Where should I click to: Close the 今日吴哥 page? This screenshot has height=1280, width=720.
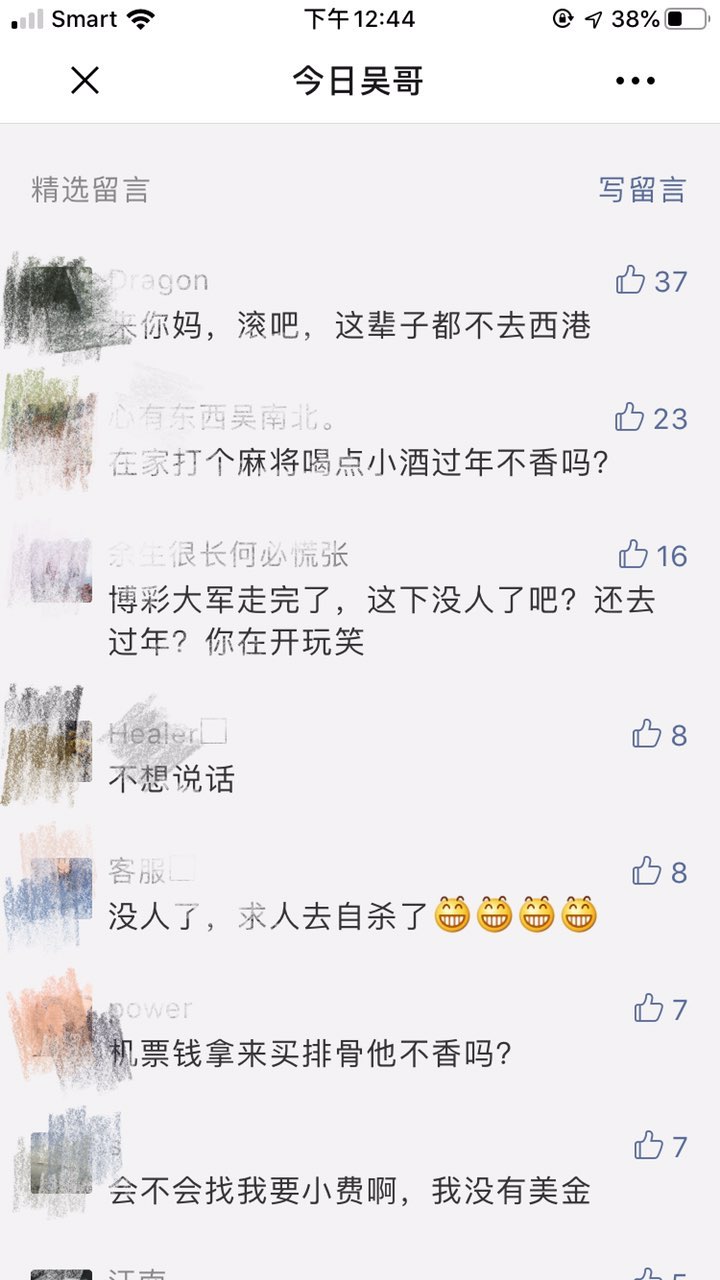(x=85, y=81)
